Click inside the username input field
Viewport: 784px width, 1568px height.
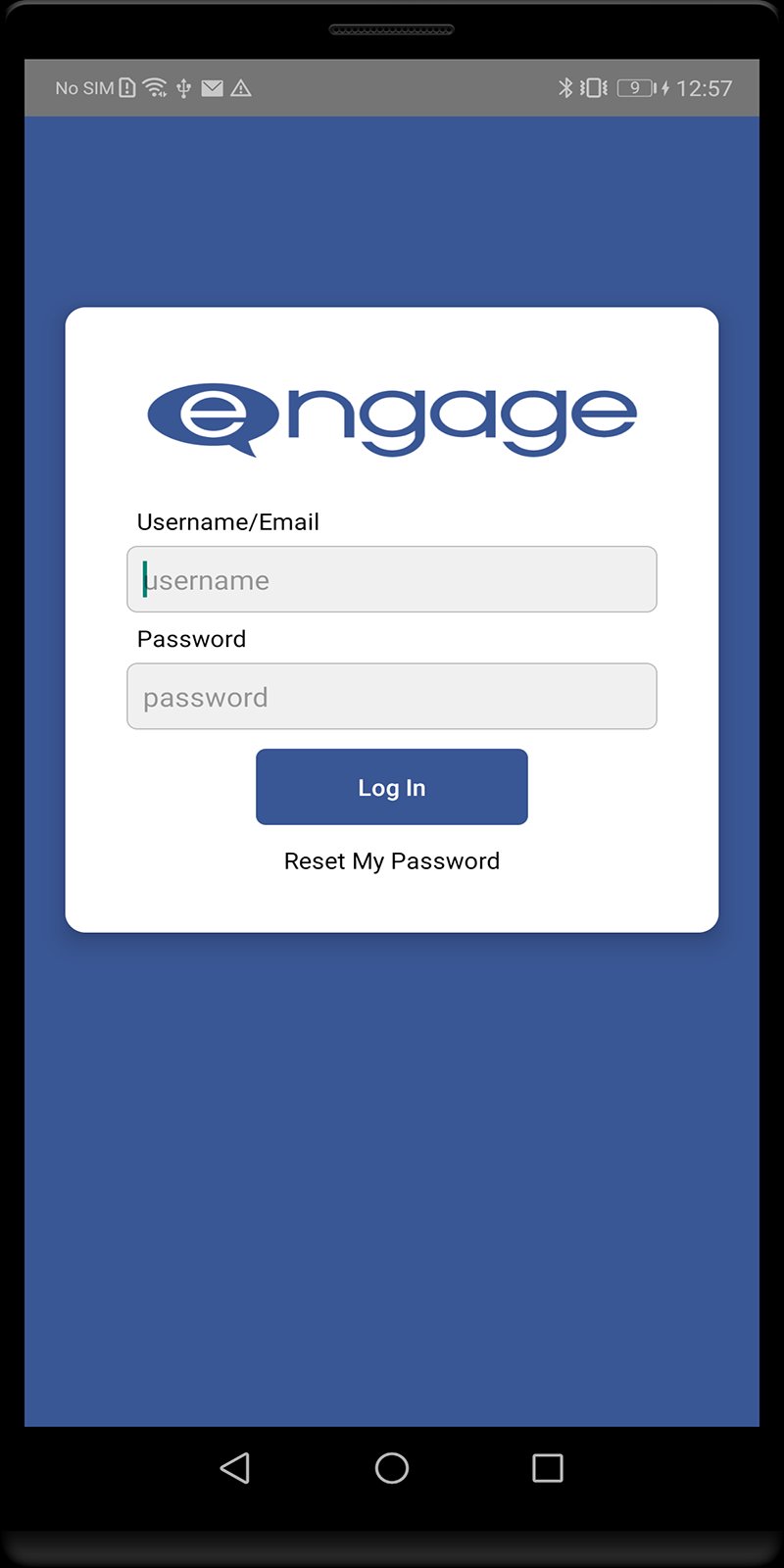(x=392, y=579)
